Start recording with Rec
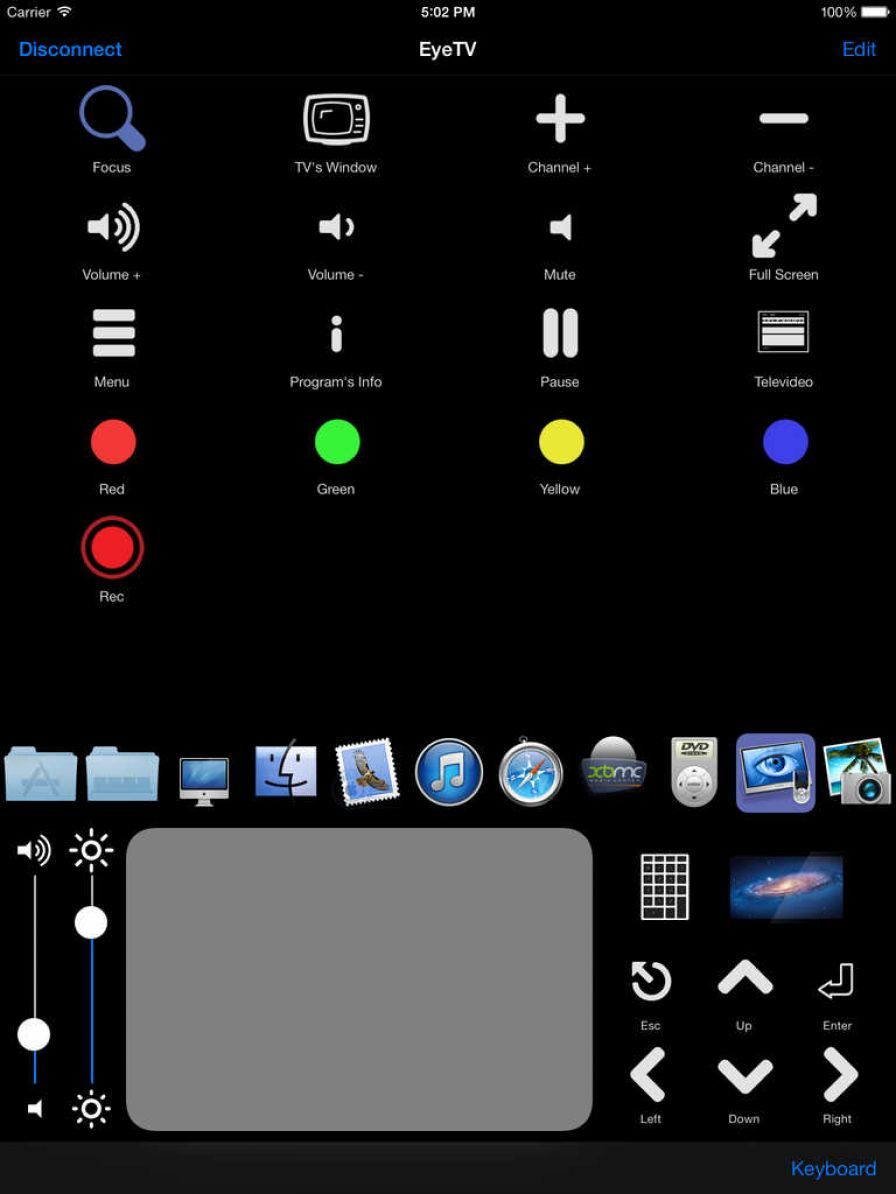The image size is (896, 1194). 112,548
